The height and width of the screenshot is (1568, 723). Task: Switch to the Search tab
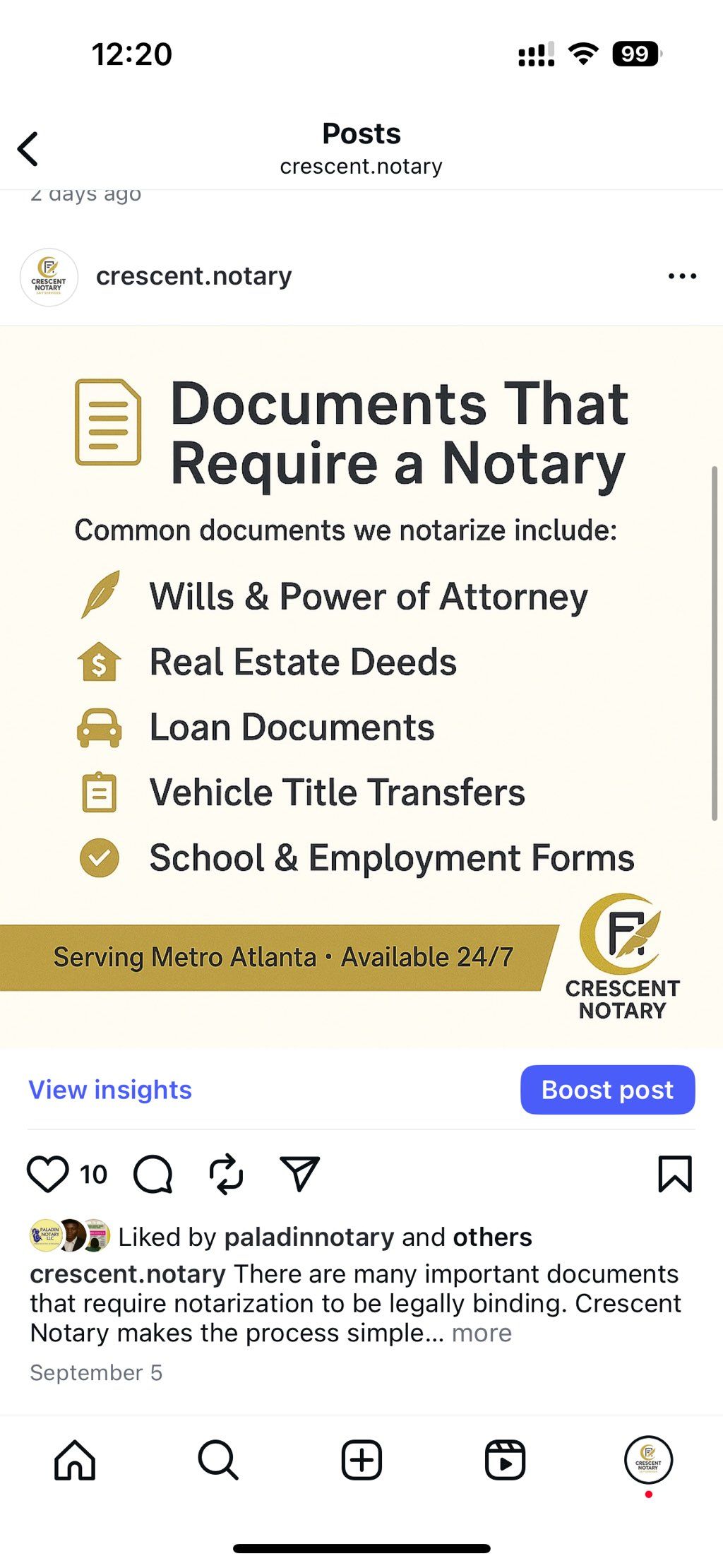(218, 1460)
